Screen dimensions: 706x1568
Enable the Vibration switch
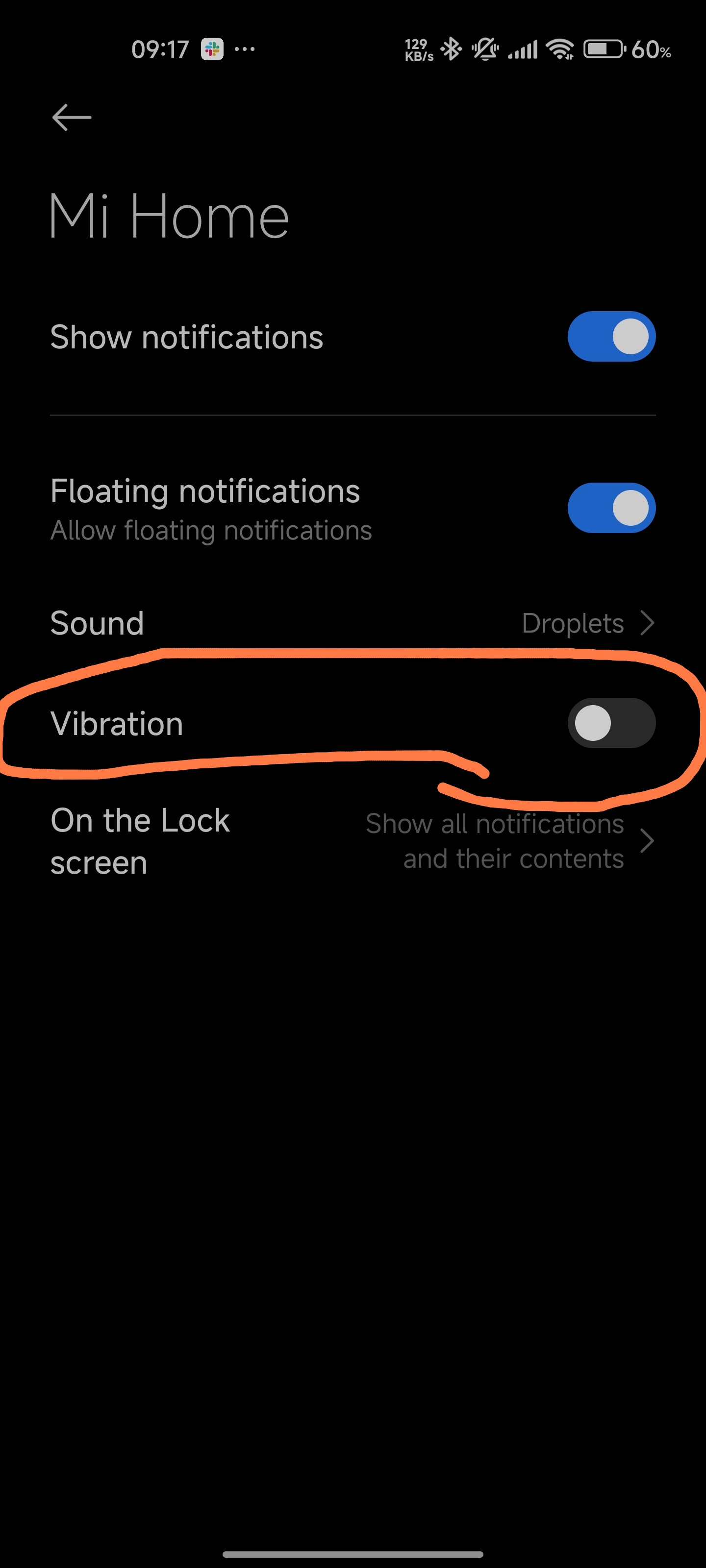(611, 723)
